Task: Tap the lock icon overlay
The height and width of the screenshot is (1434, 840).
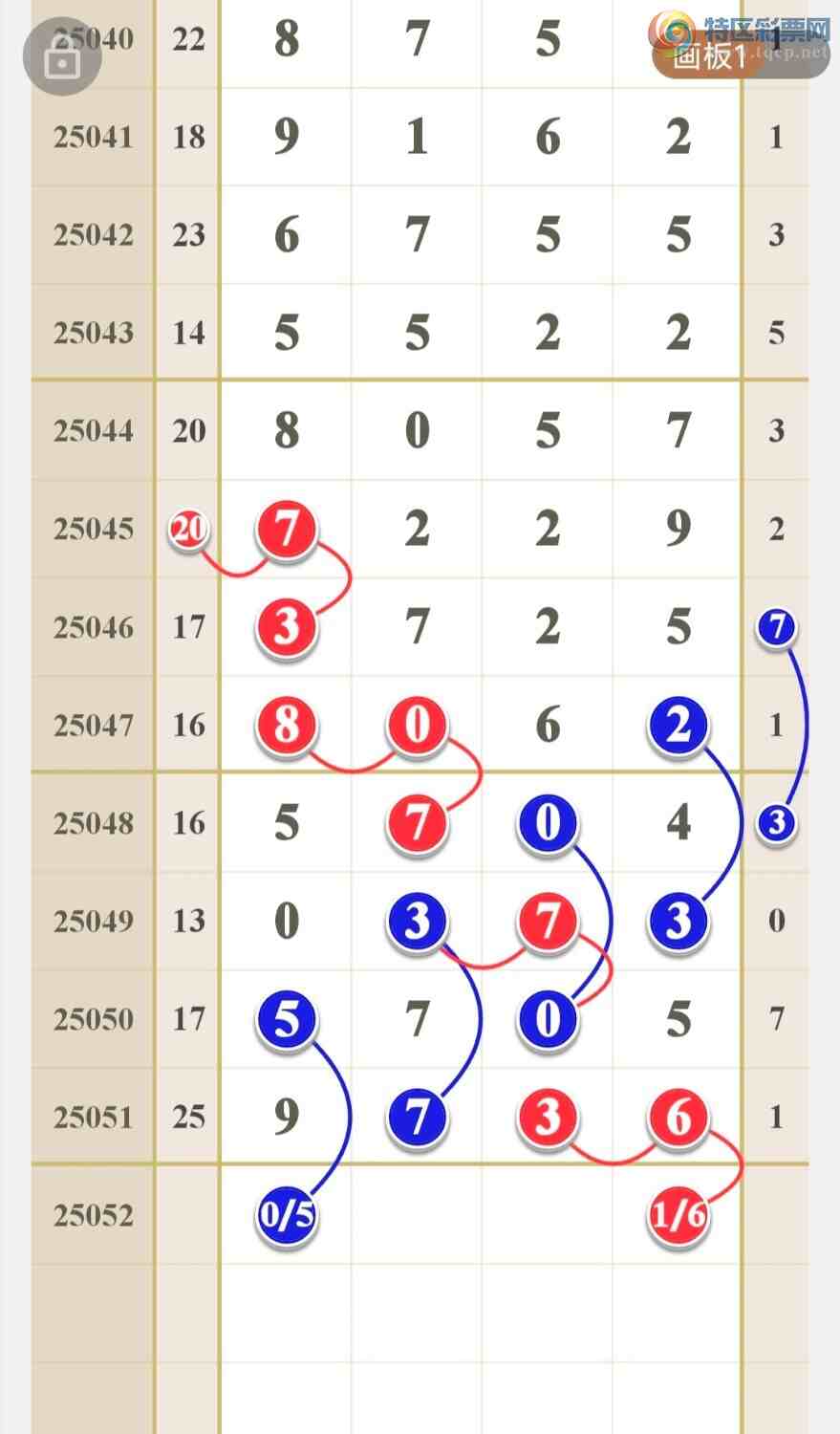Action: click(x=61, y=56)
